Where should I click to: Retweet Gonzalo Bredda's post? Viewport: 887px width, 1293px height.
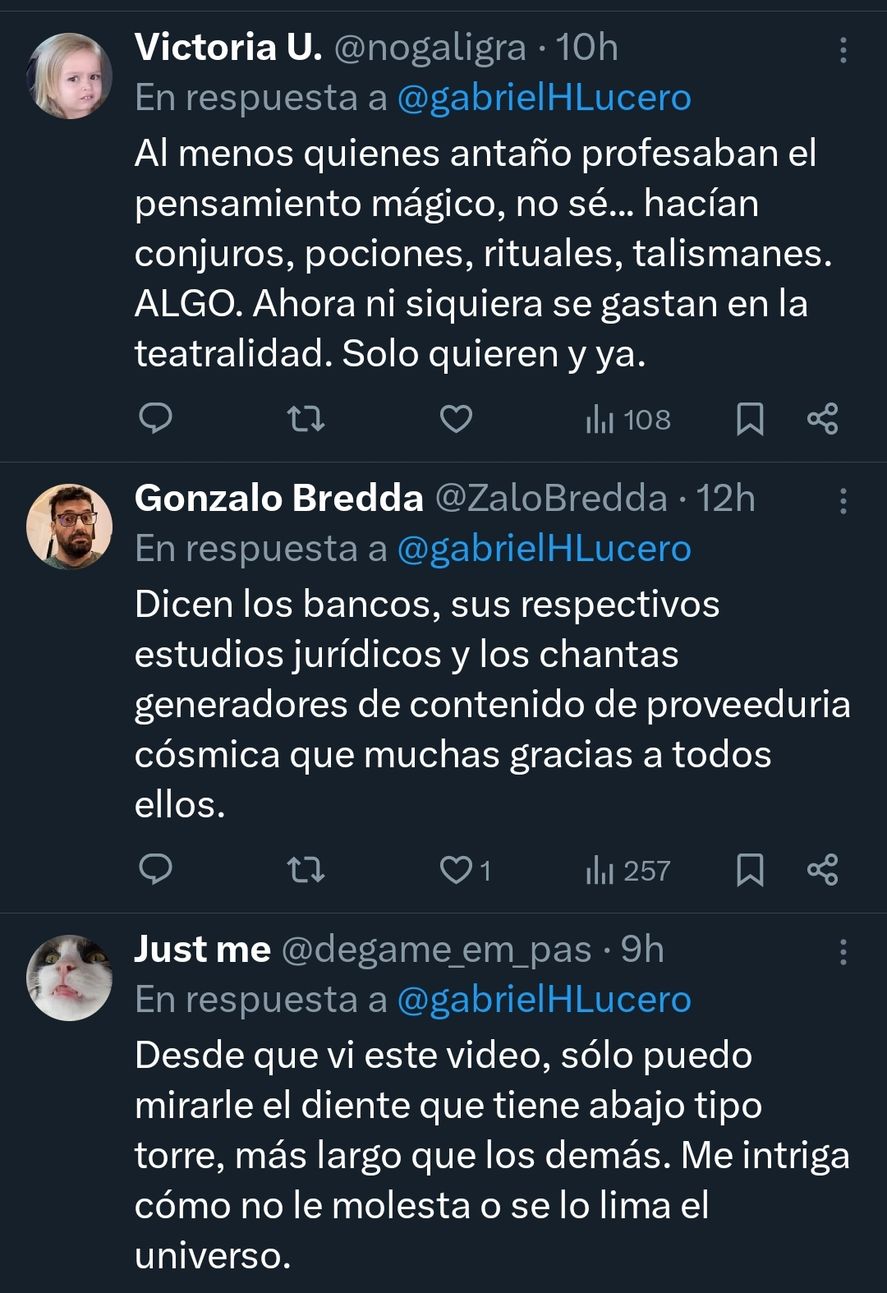tap(305, 870)
